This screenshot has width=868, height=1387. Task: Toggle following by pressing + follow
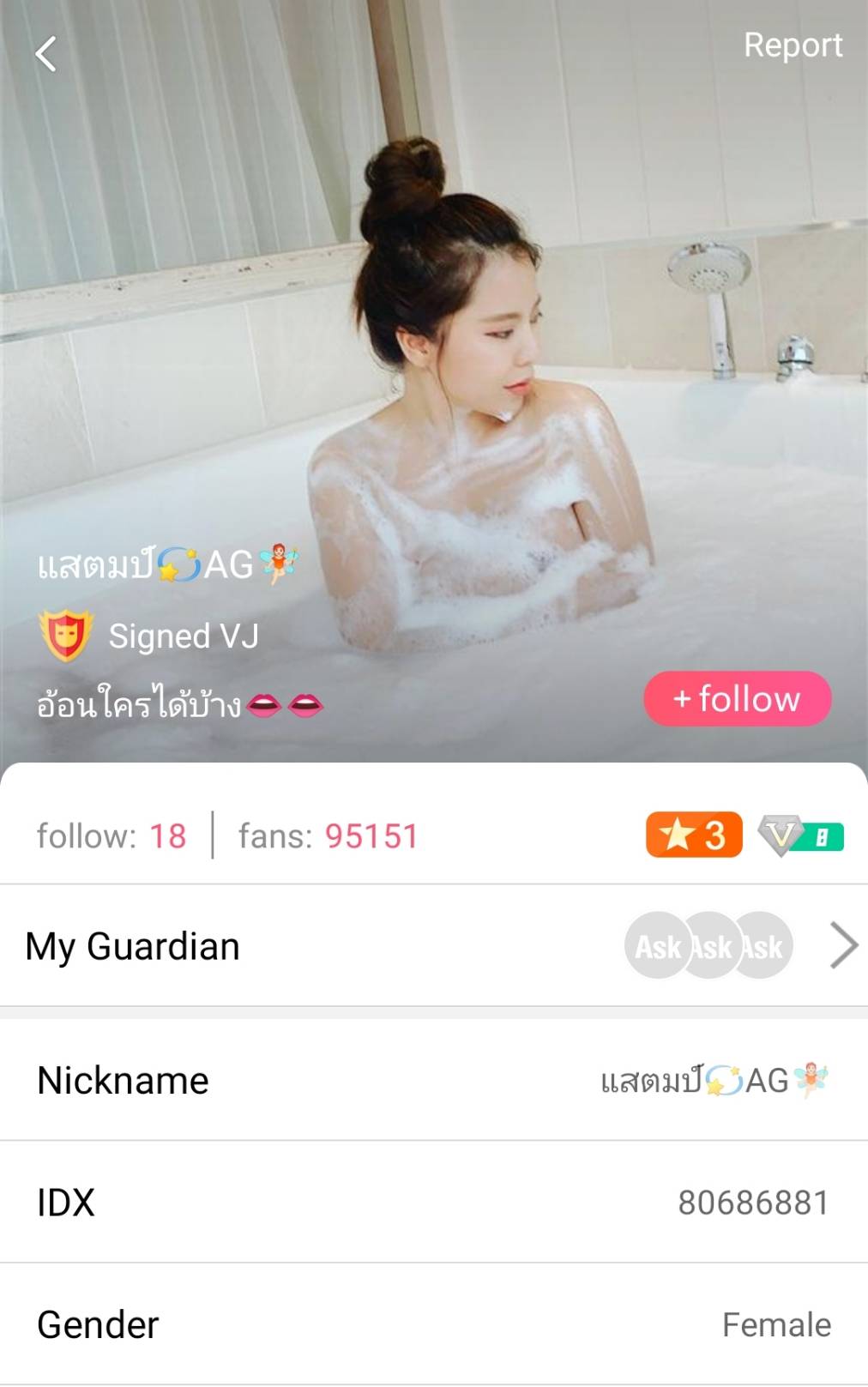(737, 698)
